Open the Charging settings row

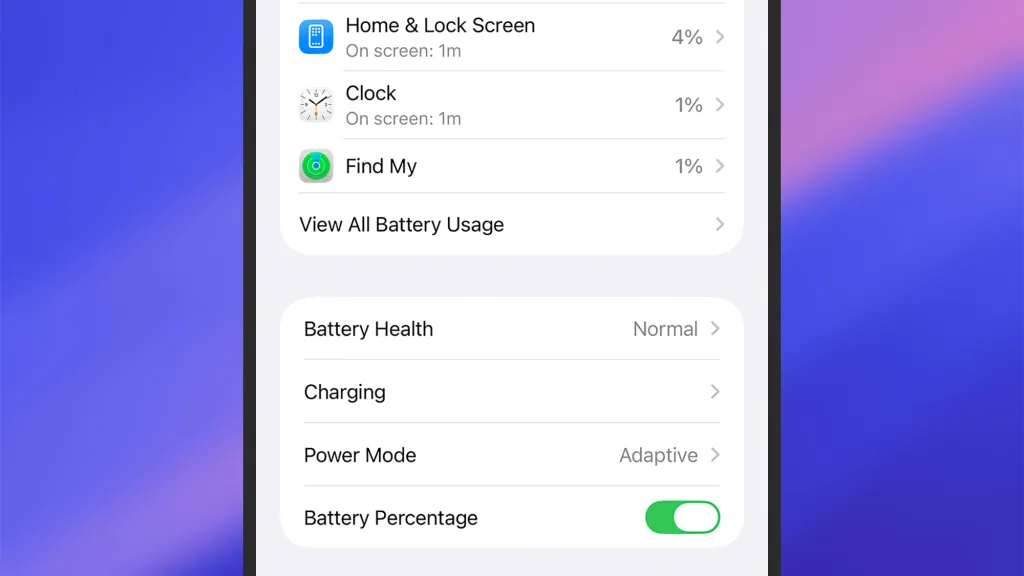point(511,392)
